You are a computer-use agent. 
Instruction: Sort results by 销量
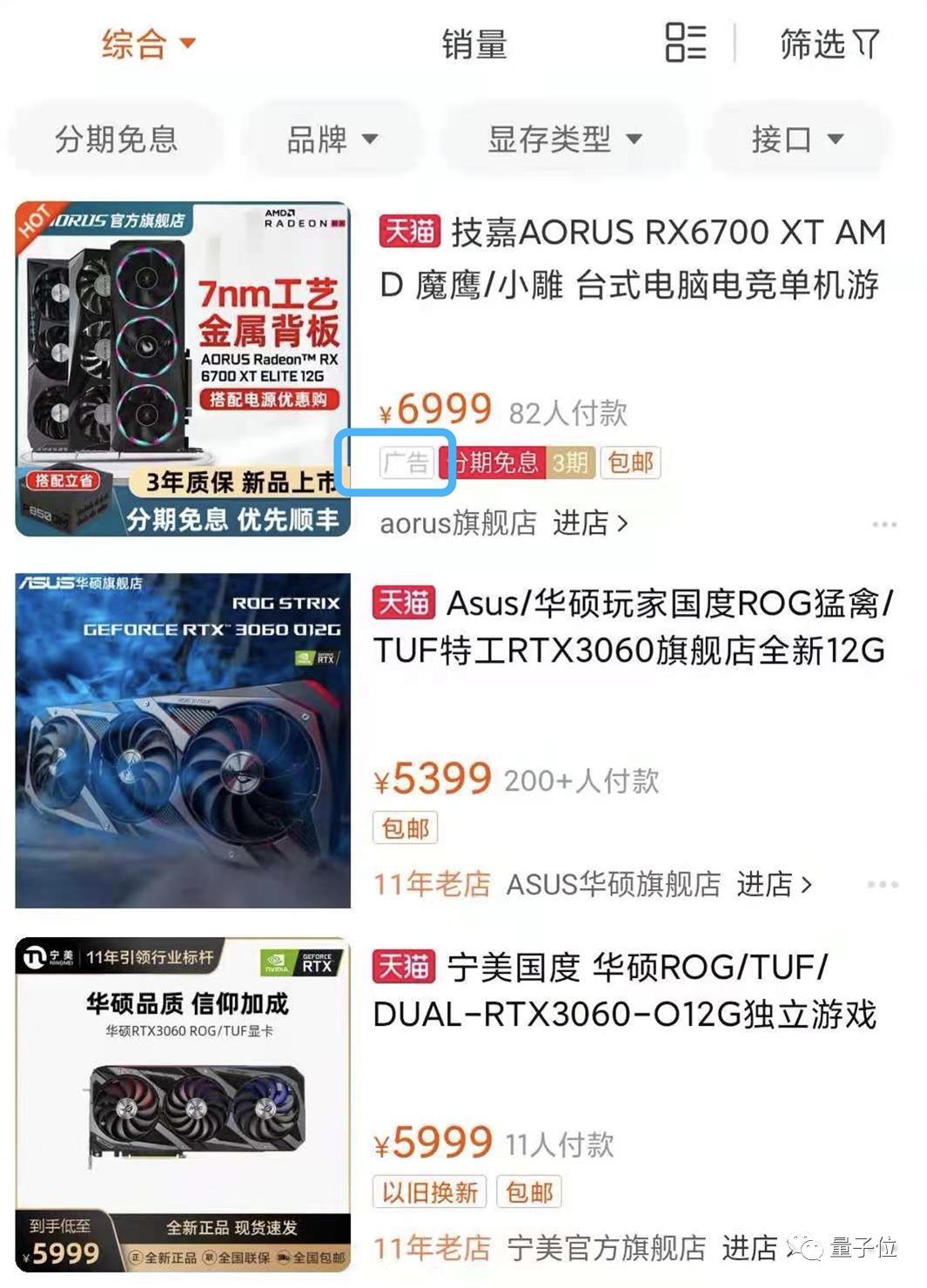pos(474,44)
